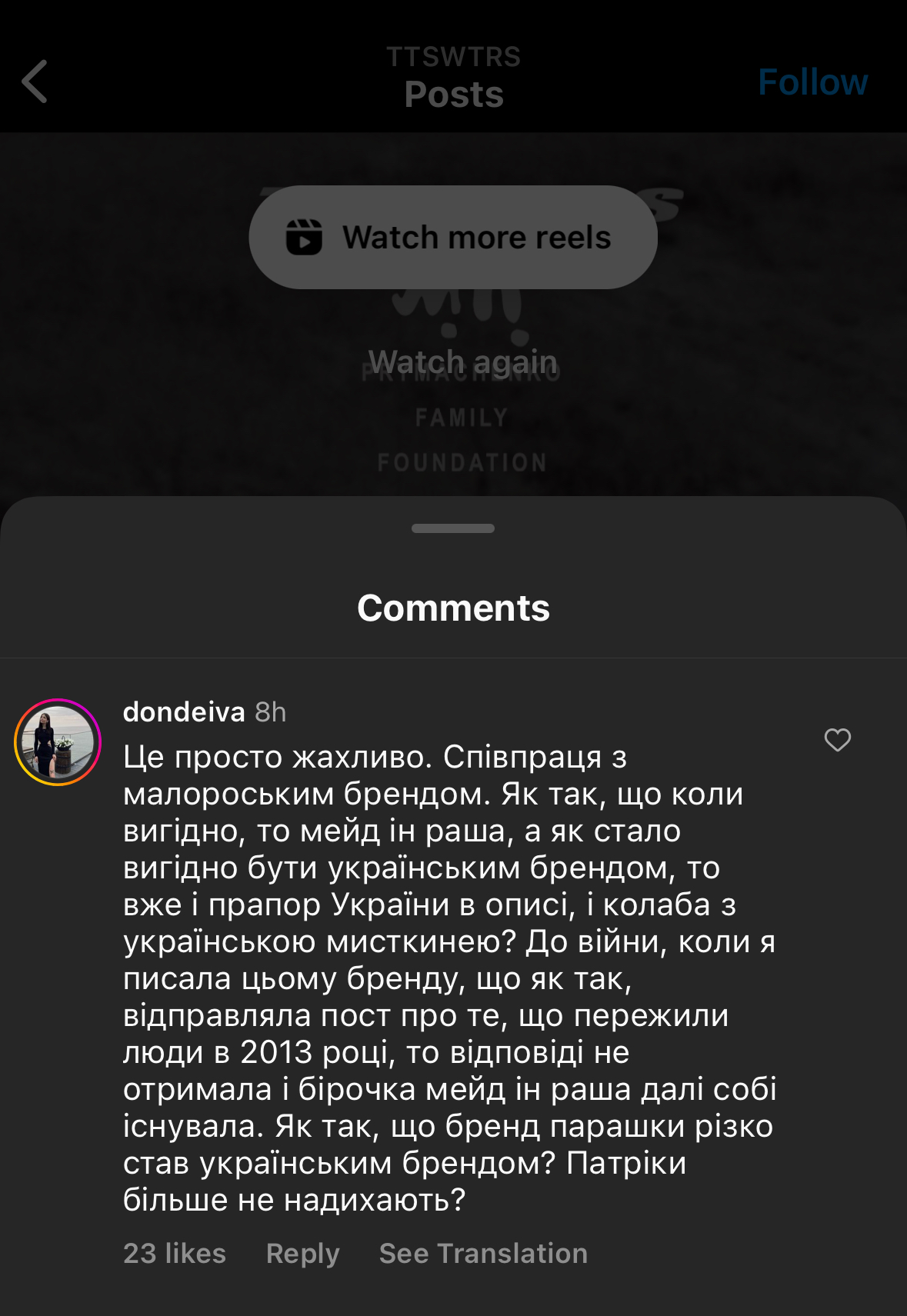This screenshot has width=907, height=1316.
Task: Follow the TTSWTRS account
Action: [812, 82]
